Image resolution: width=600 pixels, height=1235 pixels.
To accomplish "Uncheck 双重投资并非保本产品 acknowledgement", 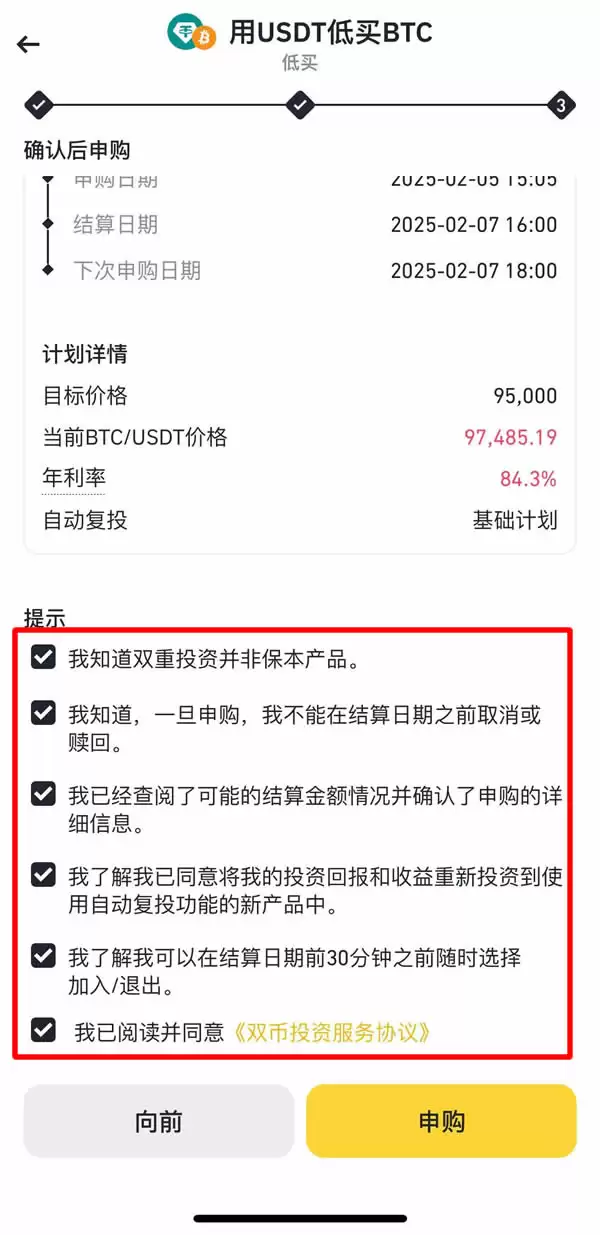I will tap(43, 657).
